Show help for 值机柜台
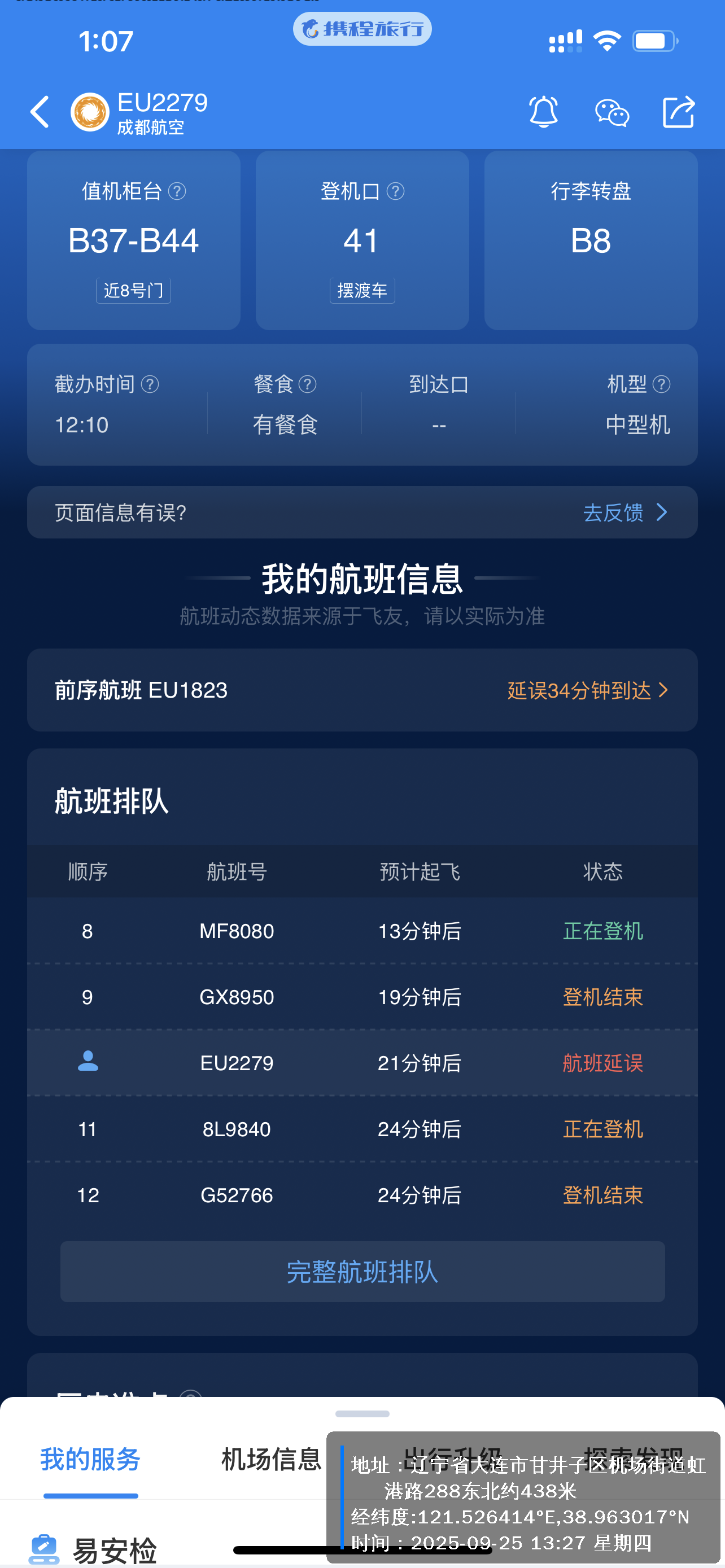The width and height of the screenshot is (725, 1568). [x=177, y=192]
